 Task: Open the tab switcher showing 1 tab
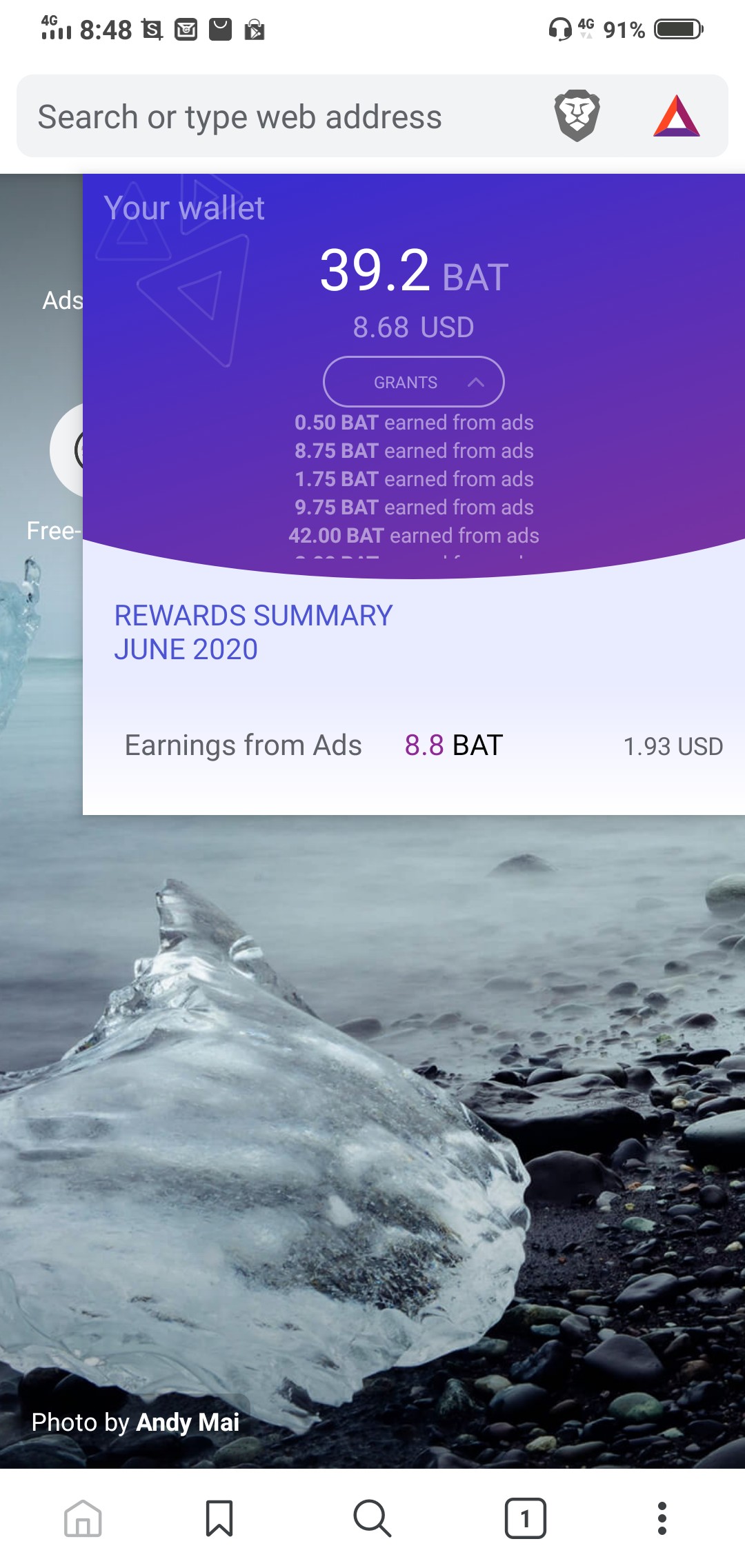[525, 1518]
